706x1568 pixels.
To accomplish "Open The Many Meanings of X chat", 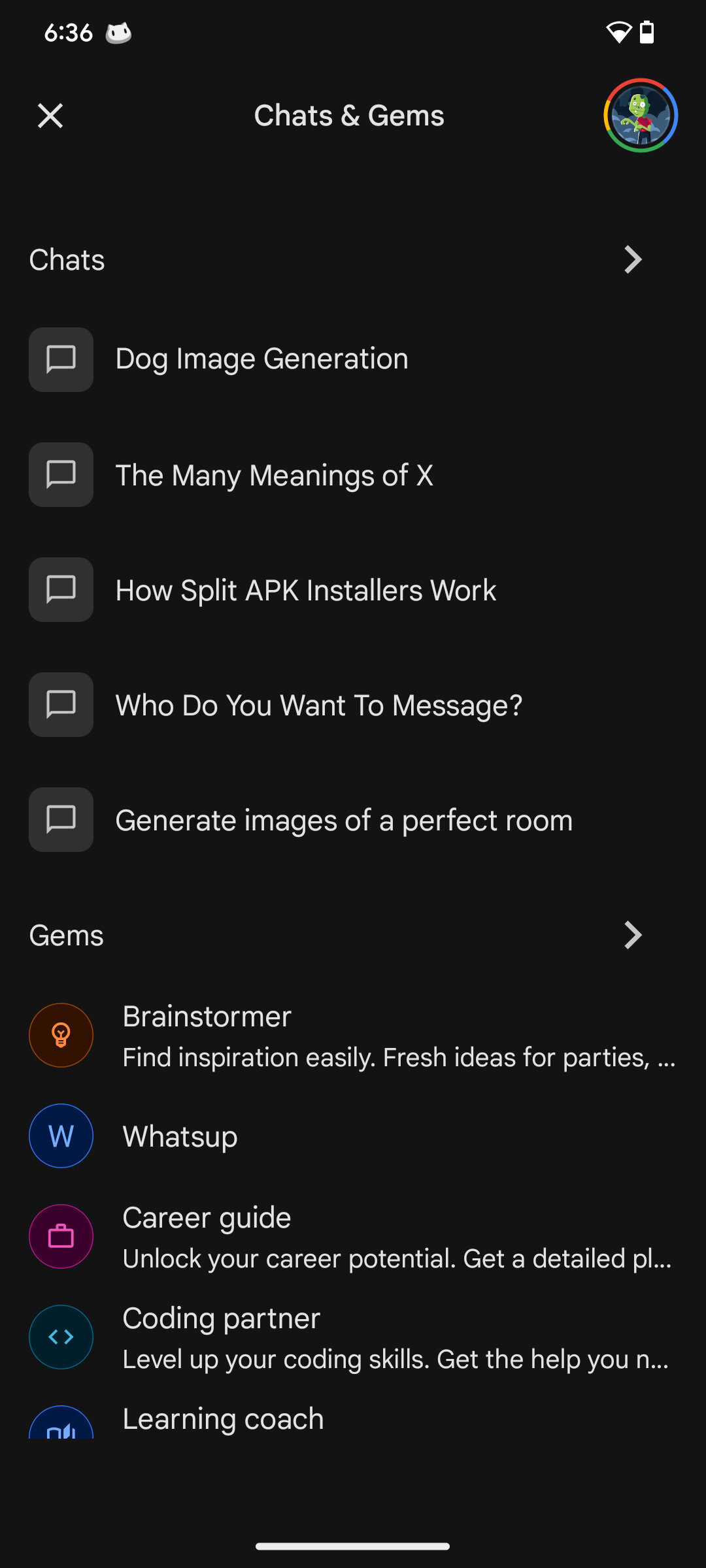I will click(274, 475).
